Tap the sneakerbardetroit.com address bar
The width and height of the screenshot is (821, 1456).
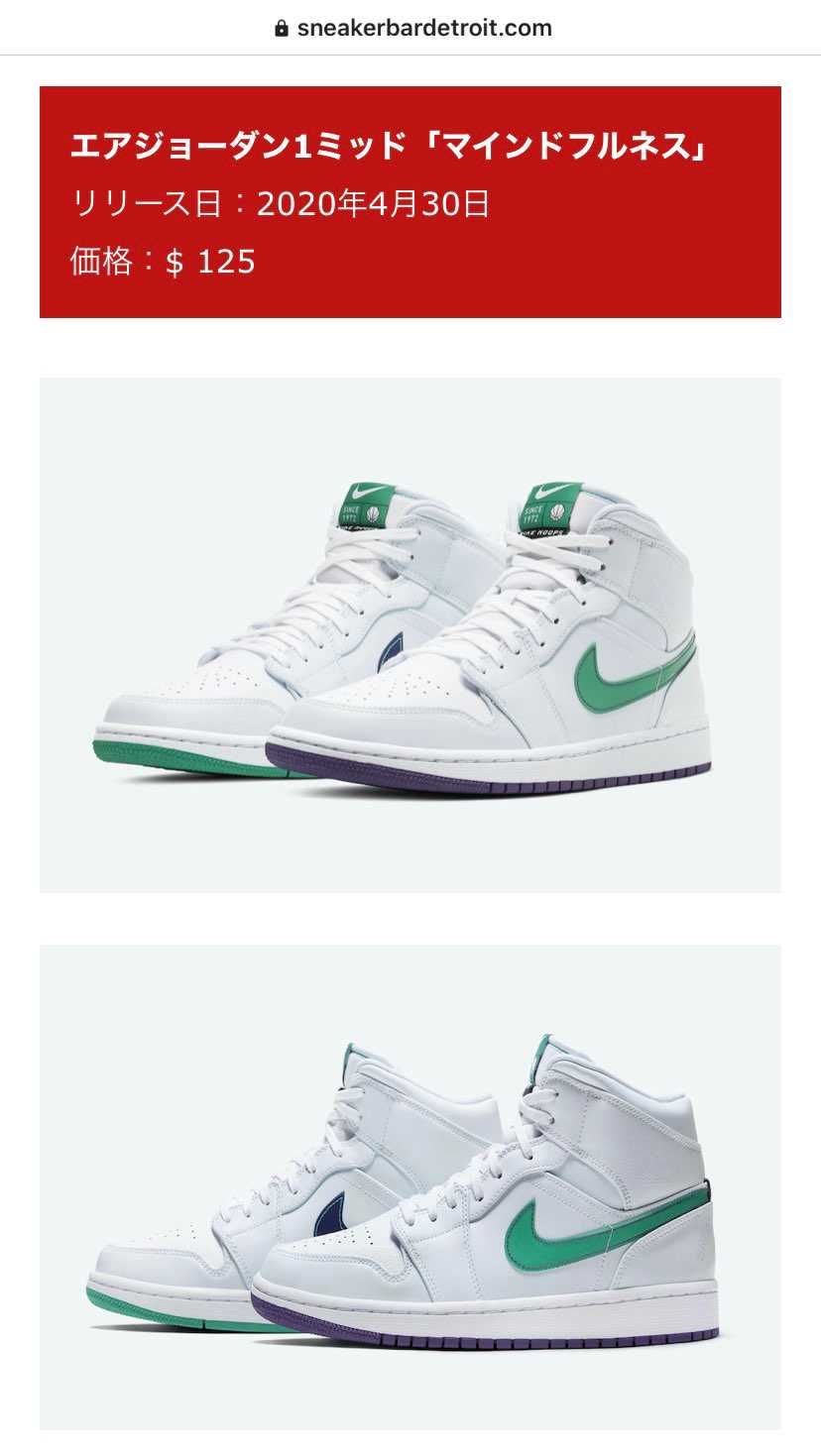412,28
